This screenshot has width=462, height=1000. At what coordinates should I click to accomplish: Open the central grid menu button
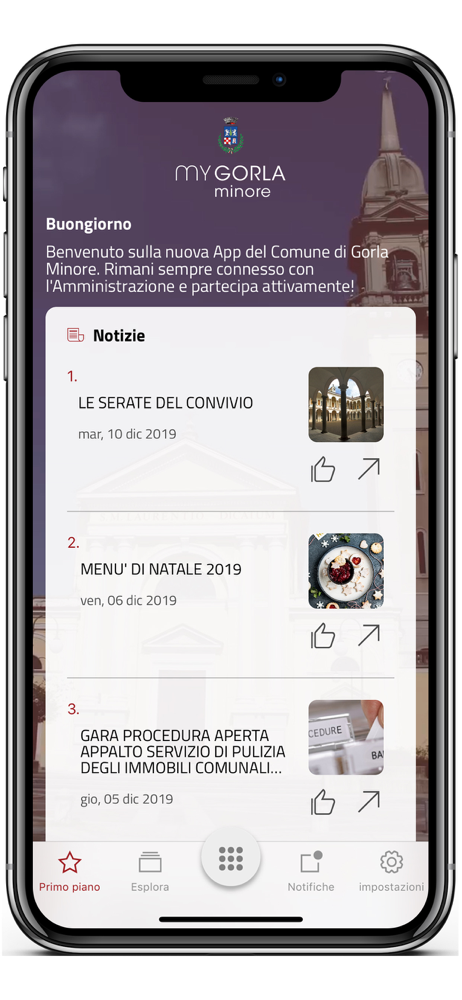tap(230, 858)
